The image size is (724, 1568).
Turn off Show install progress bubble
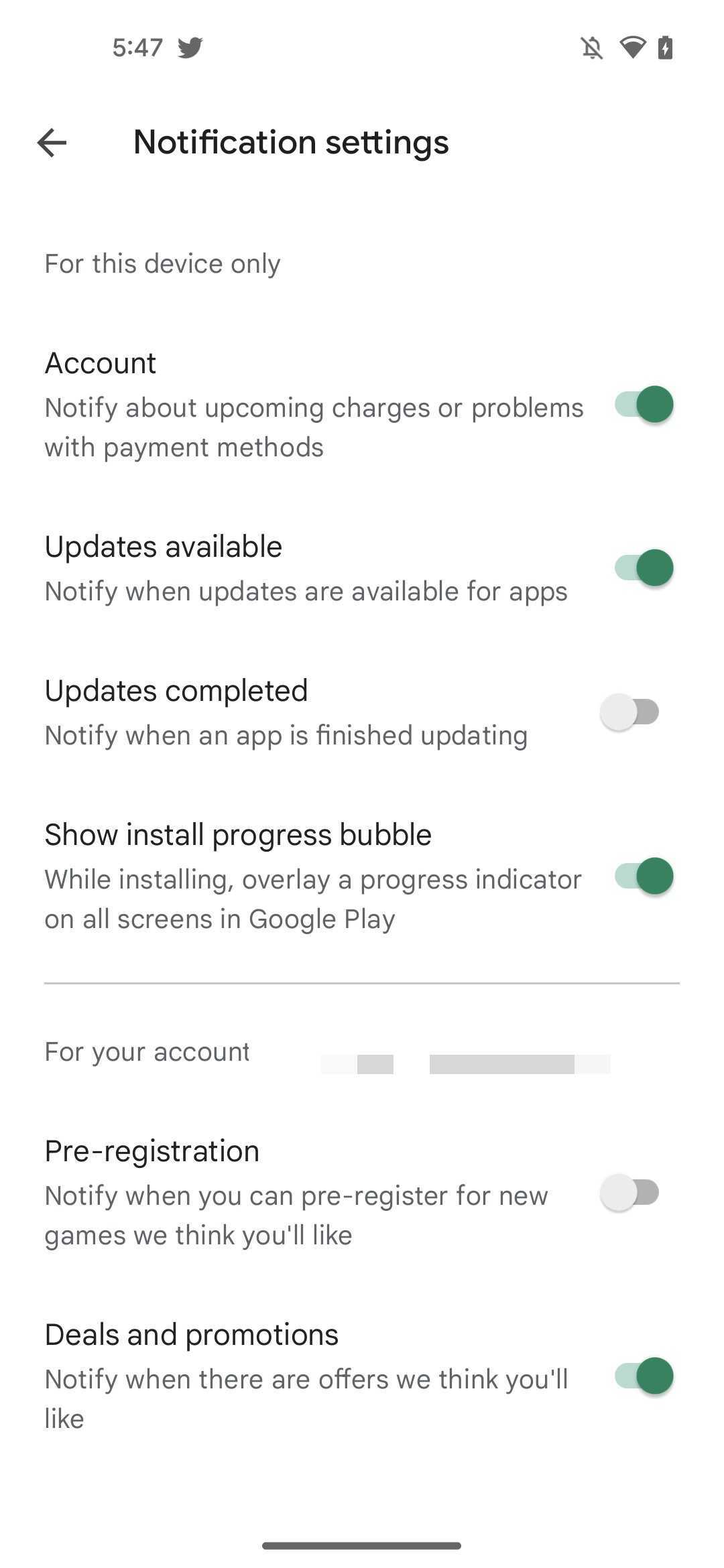[x=644, y=876]
